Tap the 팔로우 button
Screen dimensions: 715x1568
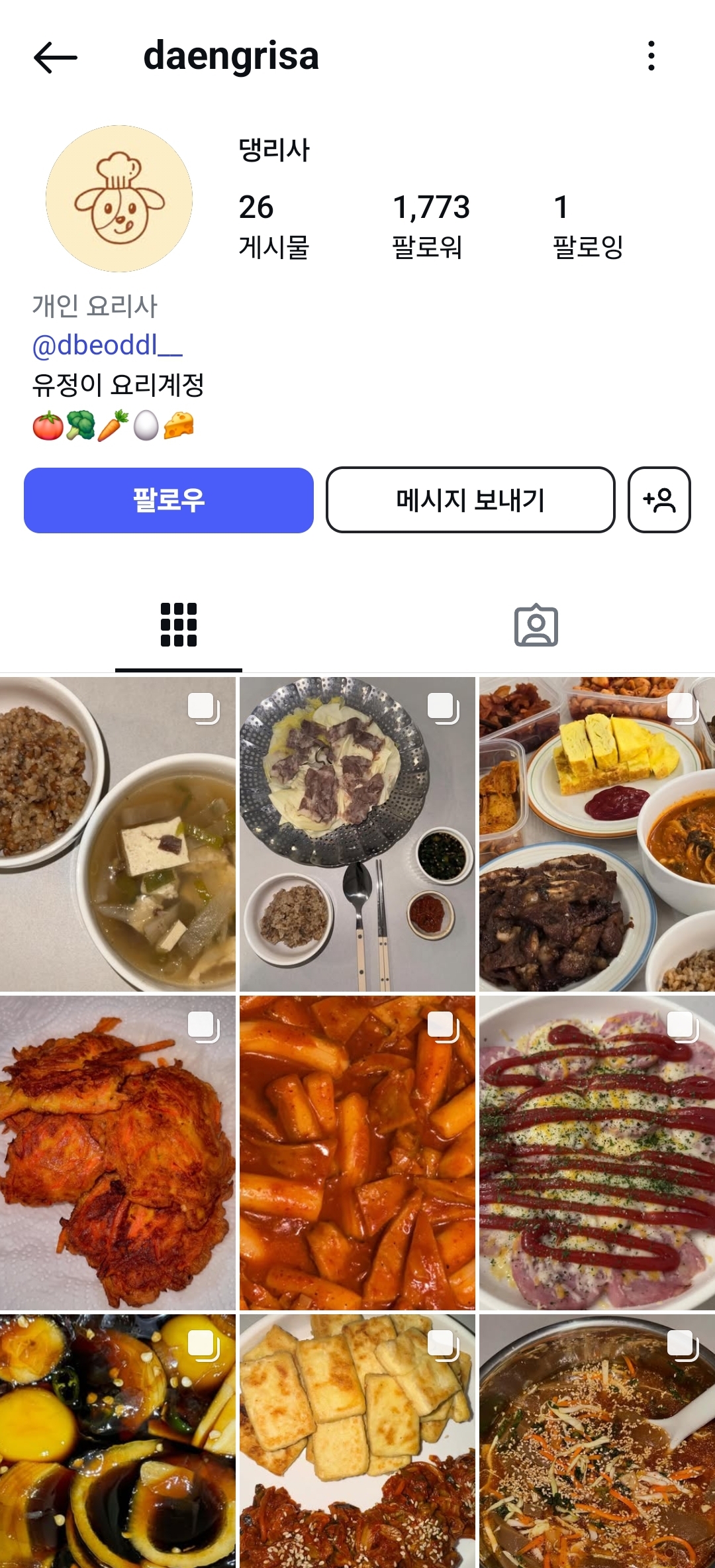[x=169, y=500]
